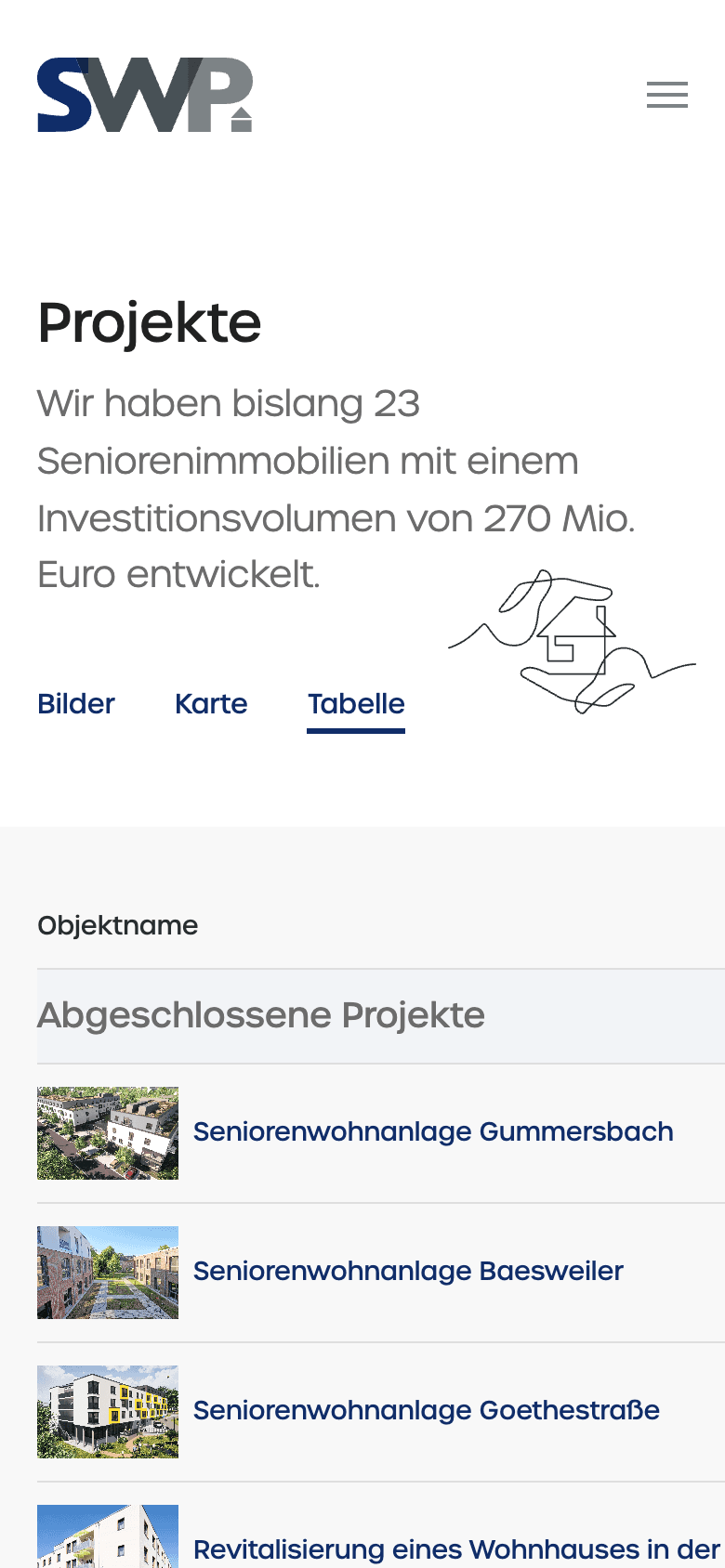Select the active Tabelle tab

(x=356, y=704)
